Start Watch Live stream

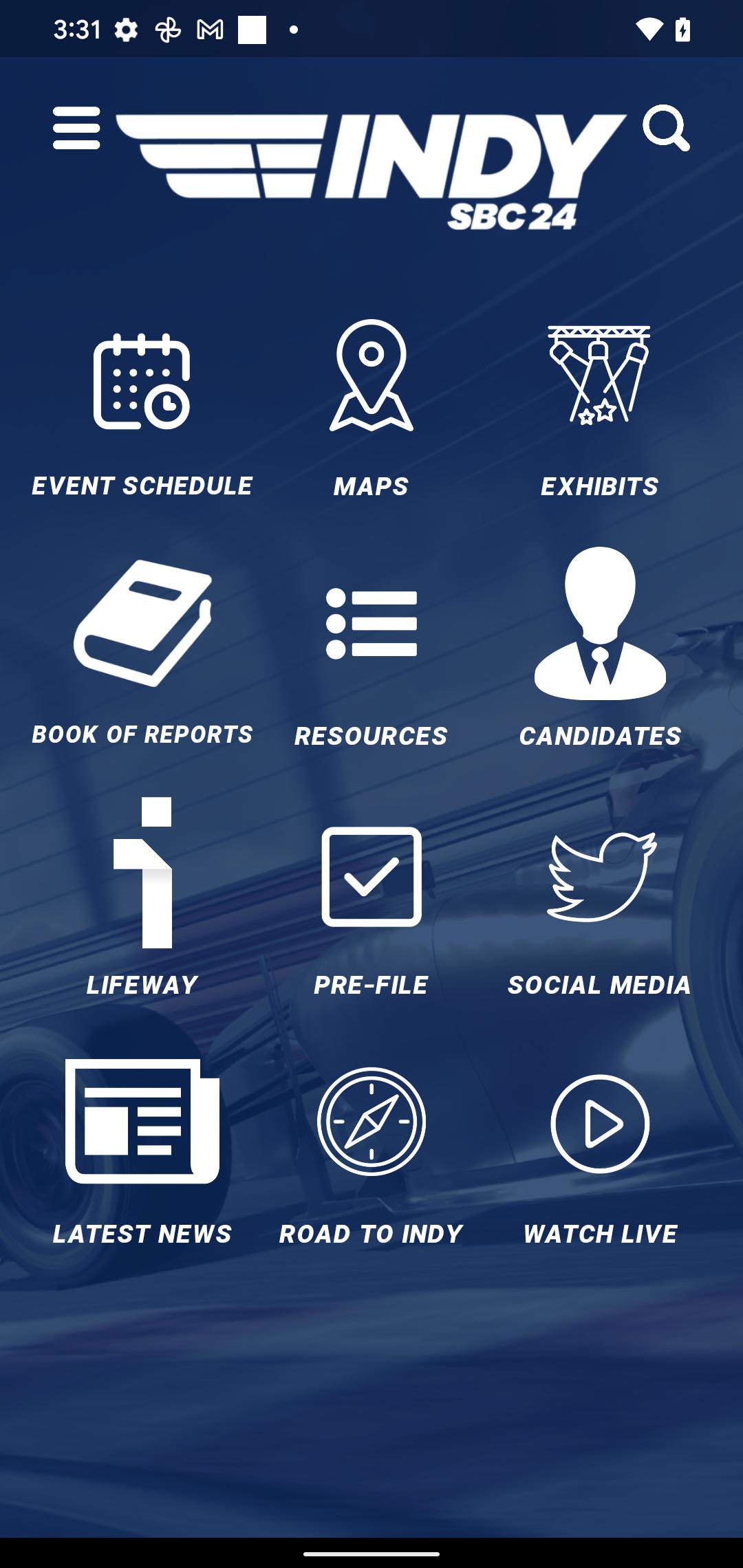tap(600, 1159)
